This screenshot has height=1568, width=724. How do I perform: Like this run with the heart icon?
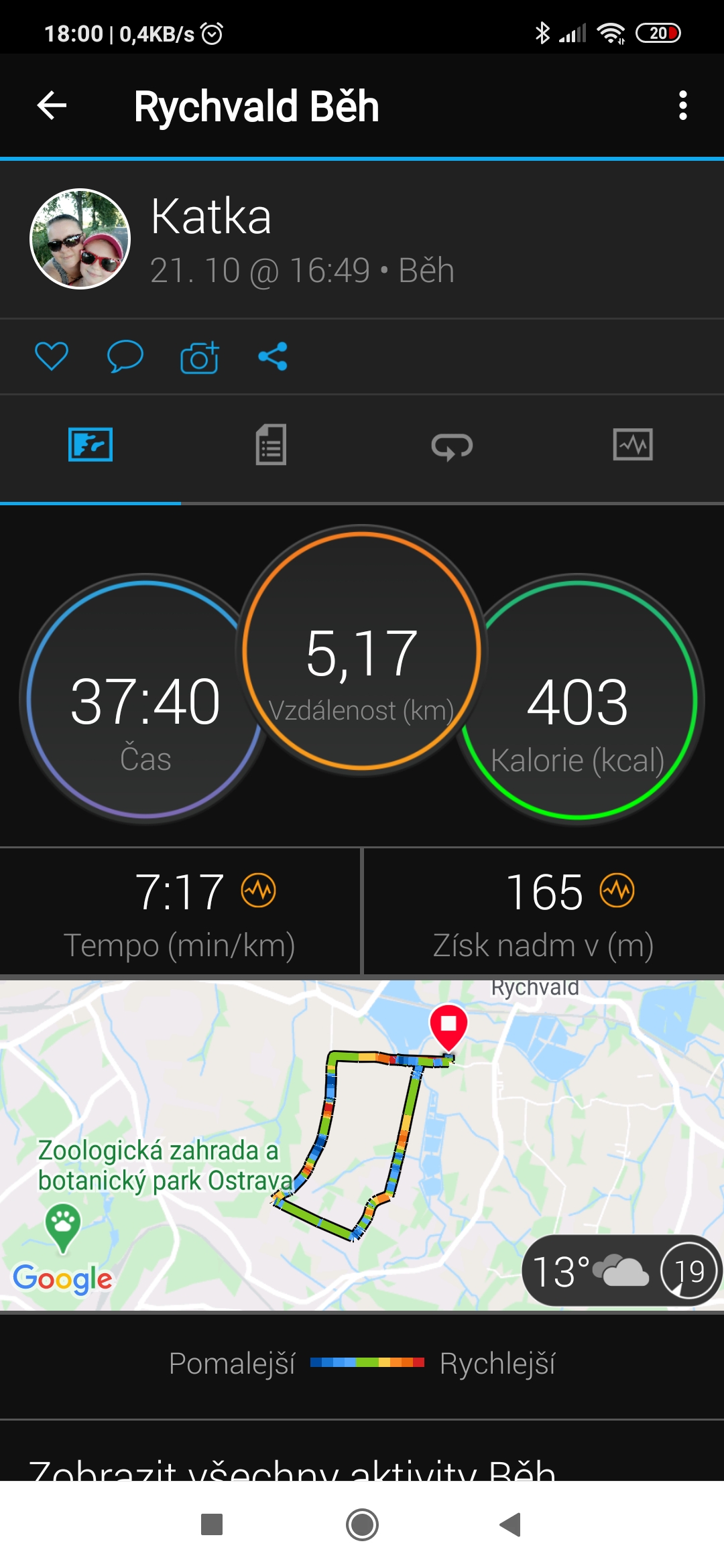[x=52, y=356]
